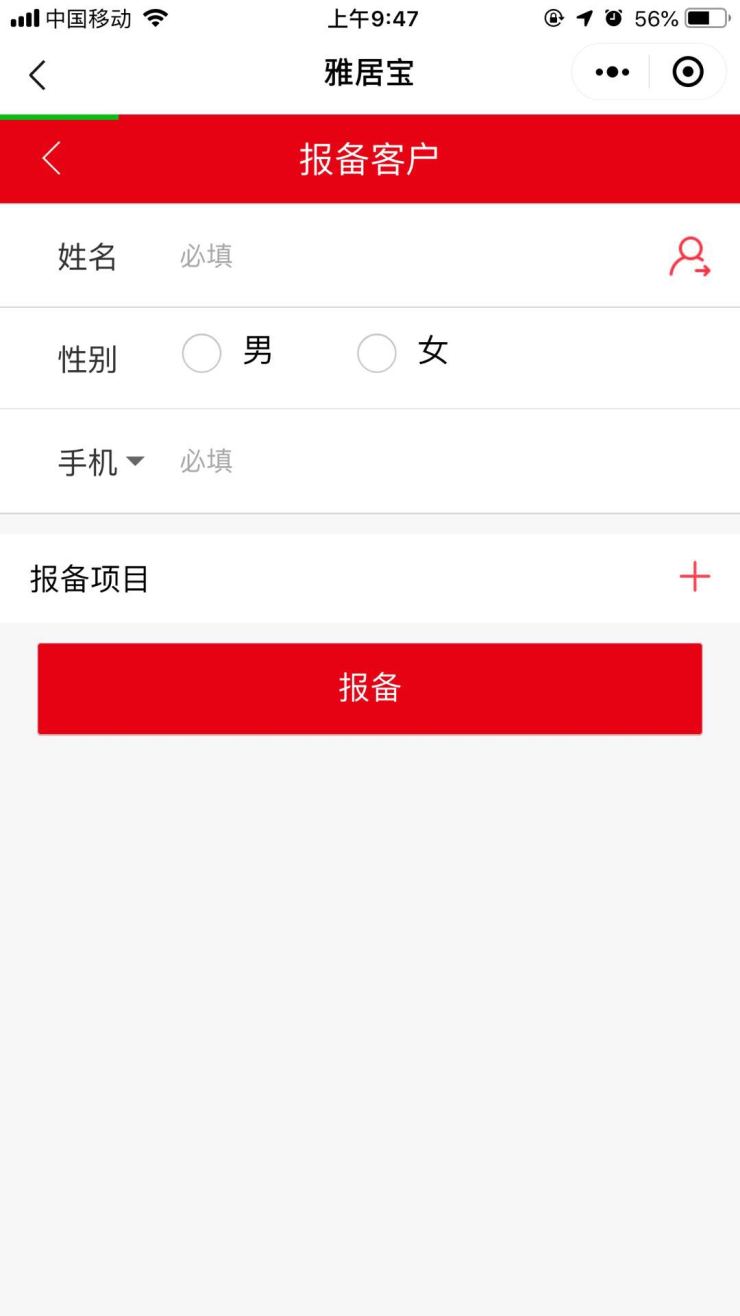The width and height of the screenshot is (740, 1316).
Task: Close the mini program with the circle icon
Action: (687, 73)
